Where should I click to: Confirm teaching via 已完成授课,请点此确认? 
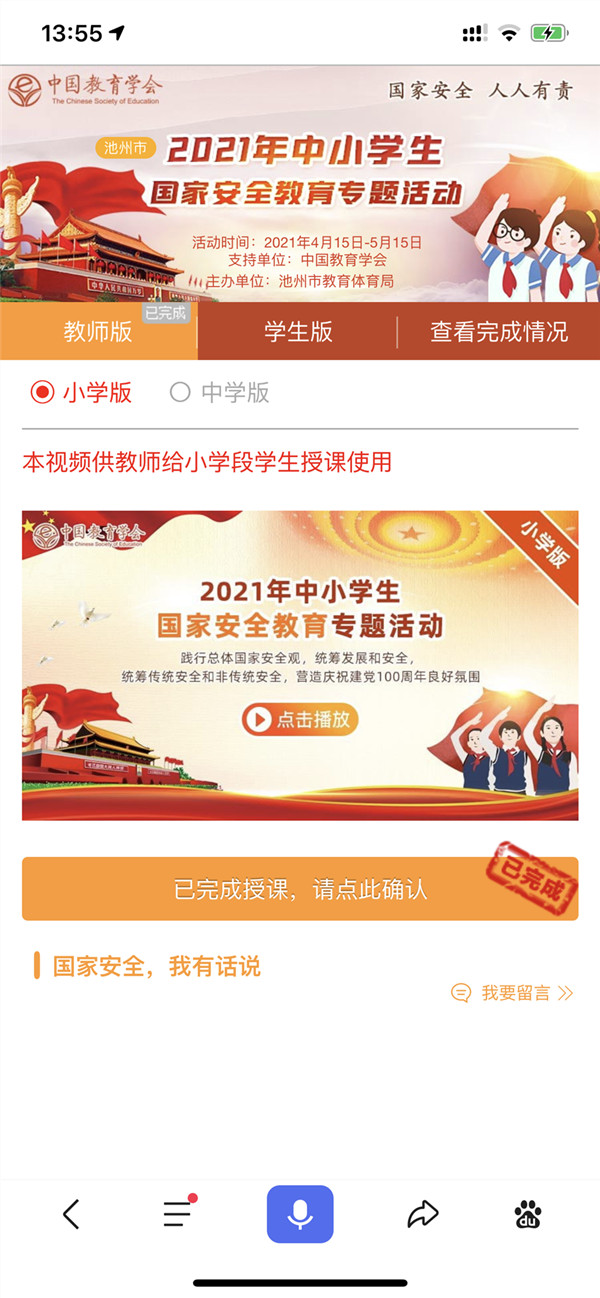(300, 889)
